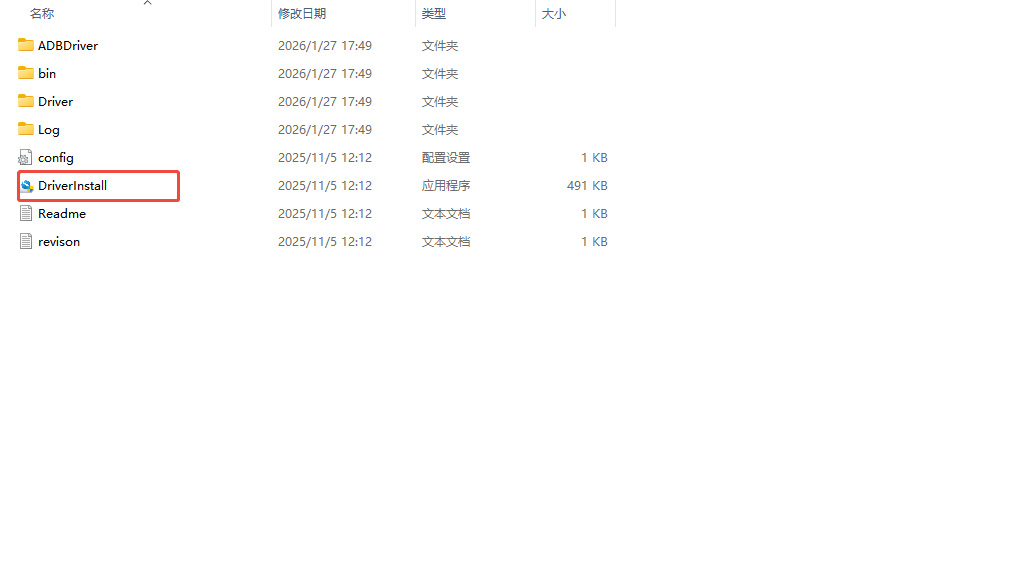The height and width of the screenshot is (585, 1036).
Task: Open the bin folder
Action: (47, 73)
